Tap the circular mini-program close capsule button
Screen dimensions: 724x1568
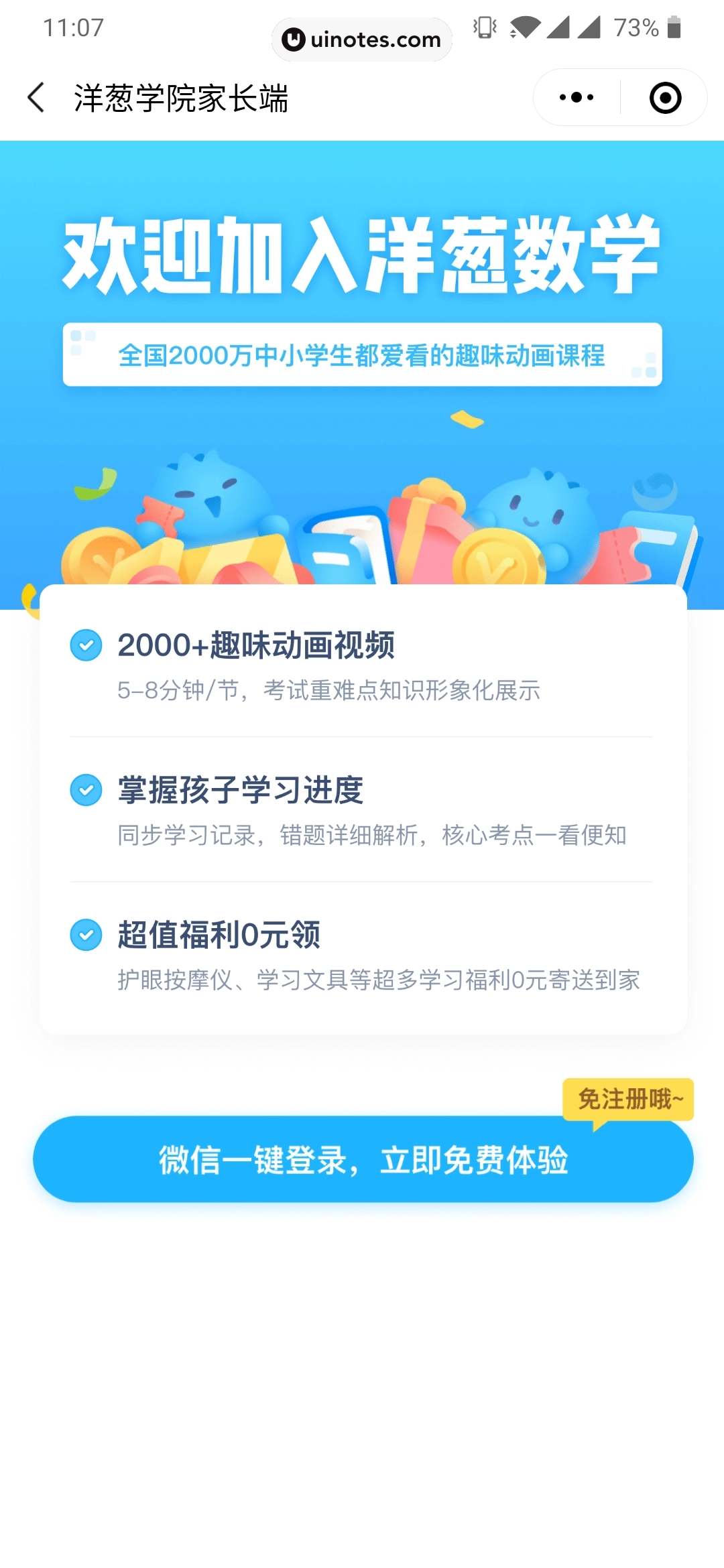(664, 97)
